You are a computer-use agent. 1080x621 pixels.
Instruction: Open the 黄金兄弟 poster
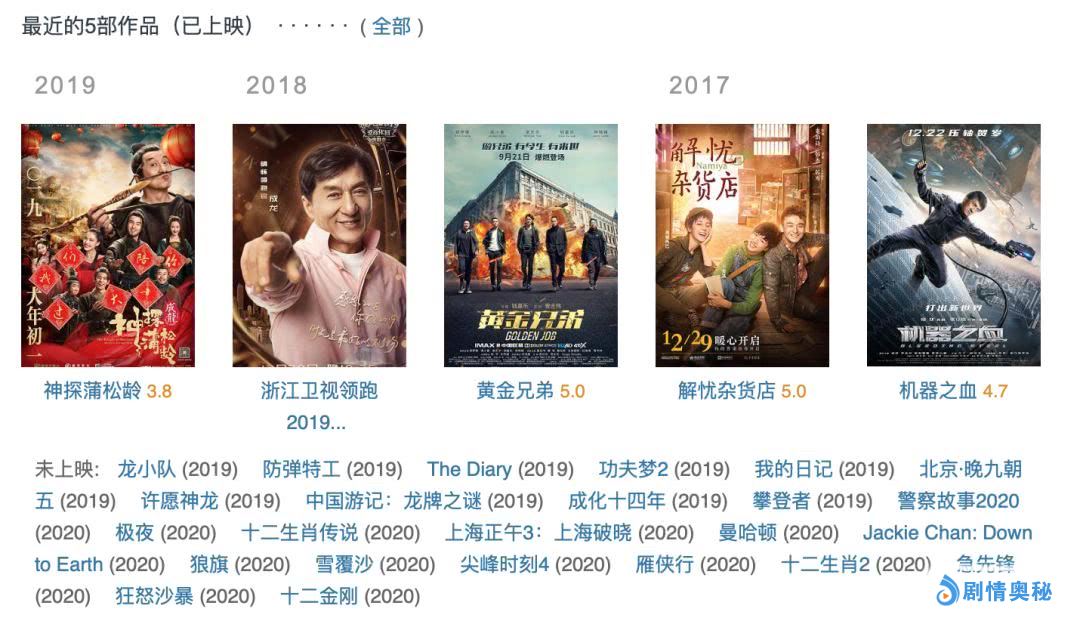pyautogui.click(x=531, y=245)
